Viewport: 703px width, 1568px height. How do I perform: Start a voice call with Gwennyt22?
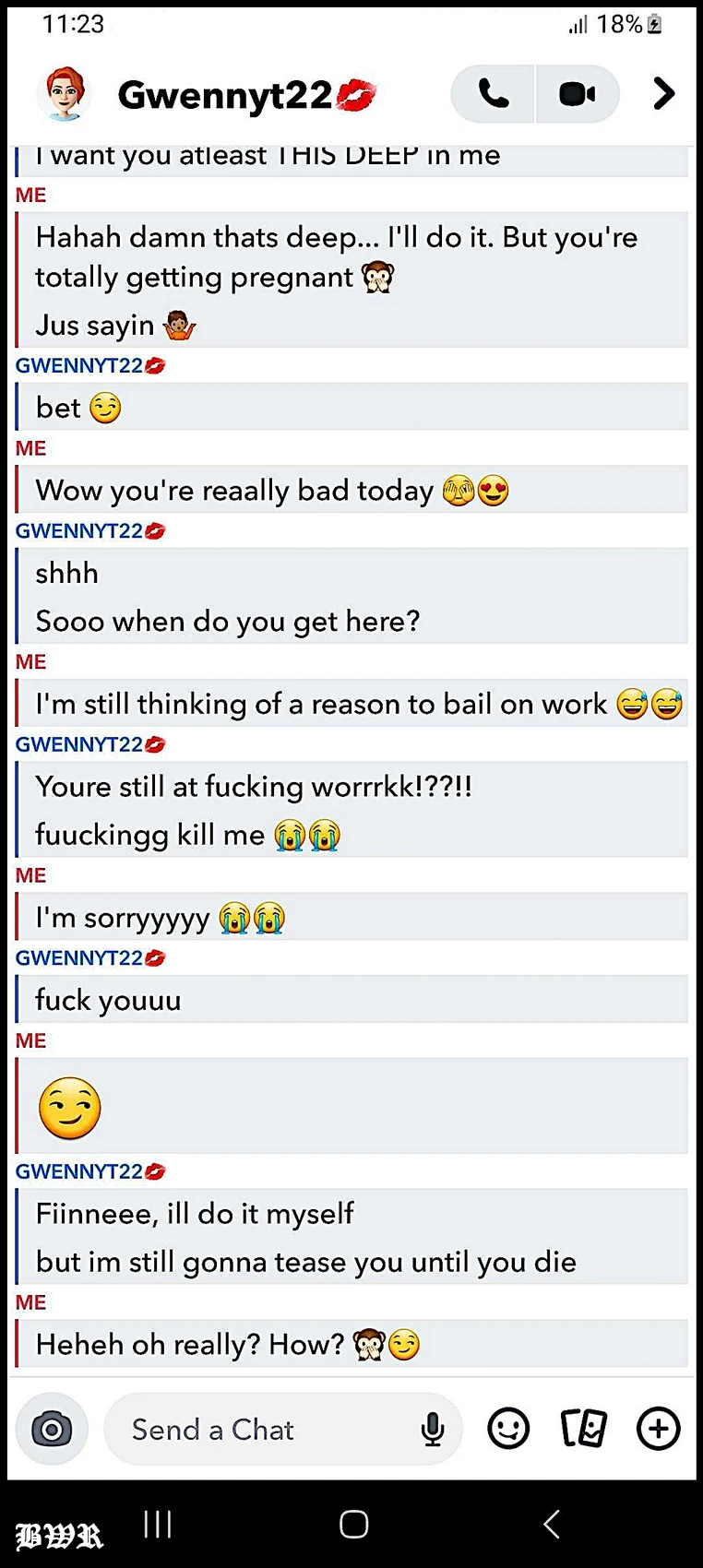pos(494,94)
